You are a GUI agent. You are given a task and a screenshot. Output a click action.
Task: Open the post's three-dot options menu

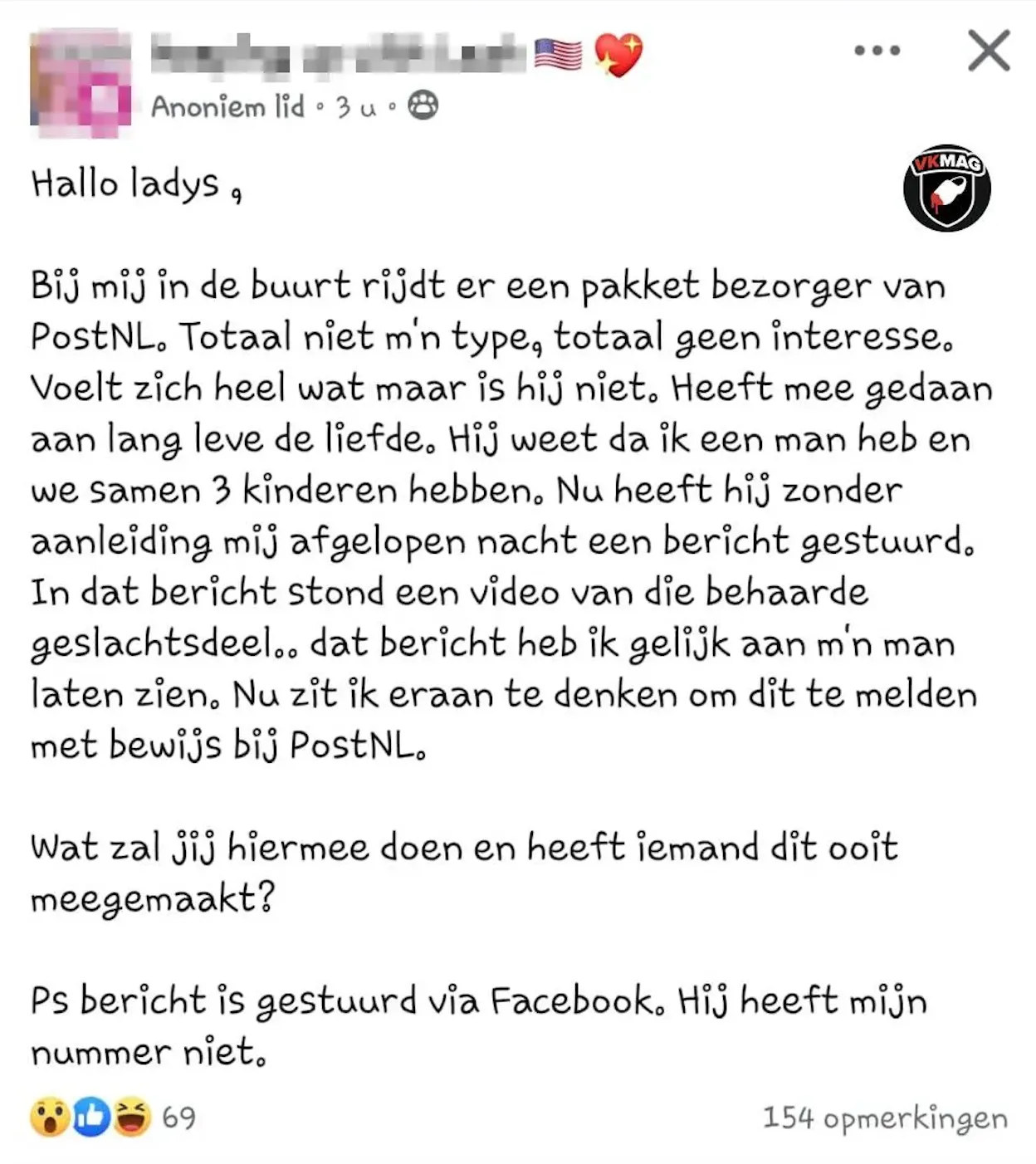(877, 51)
